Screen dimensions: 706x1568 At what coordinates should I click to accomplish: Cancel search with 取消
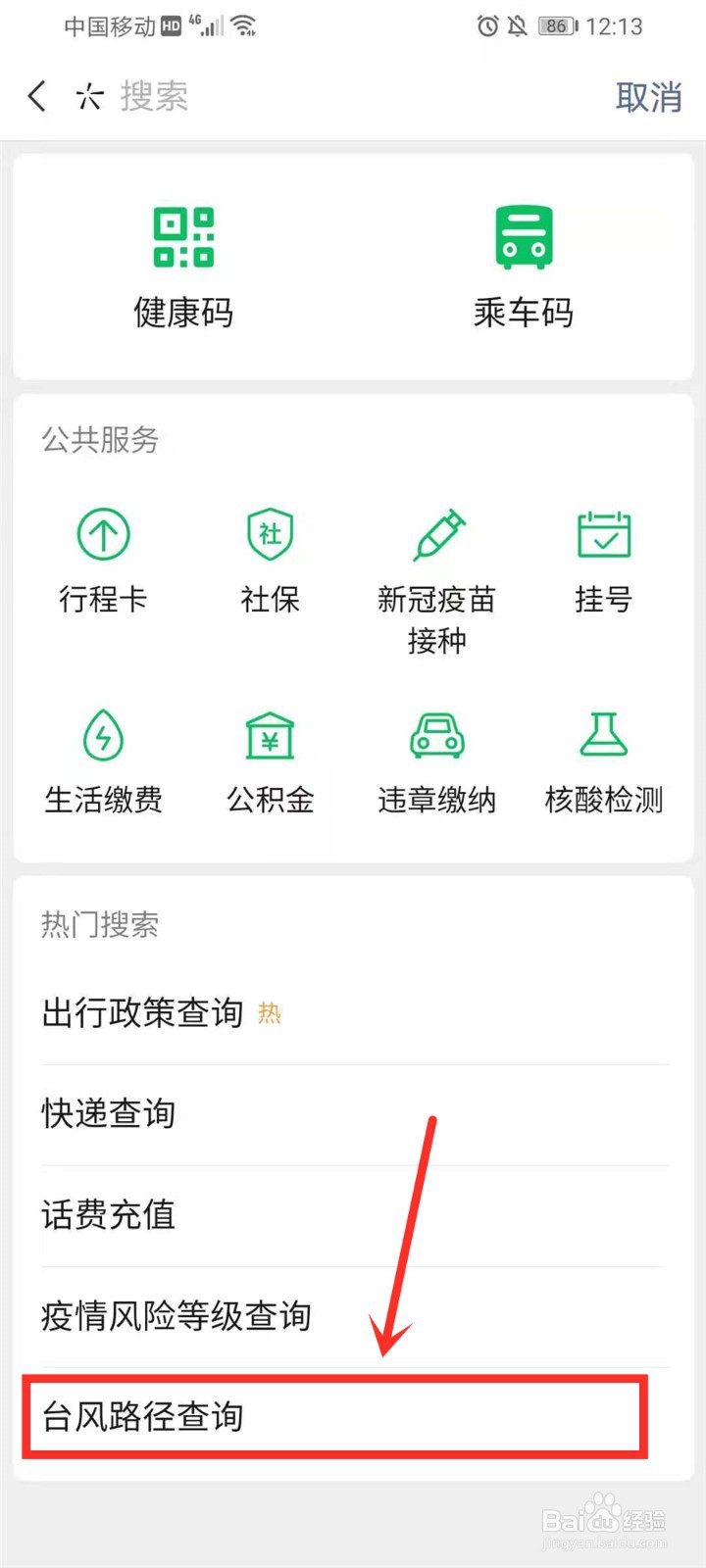click(648, 97)
